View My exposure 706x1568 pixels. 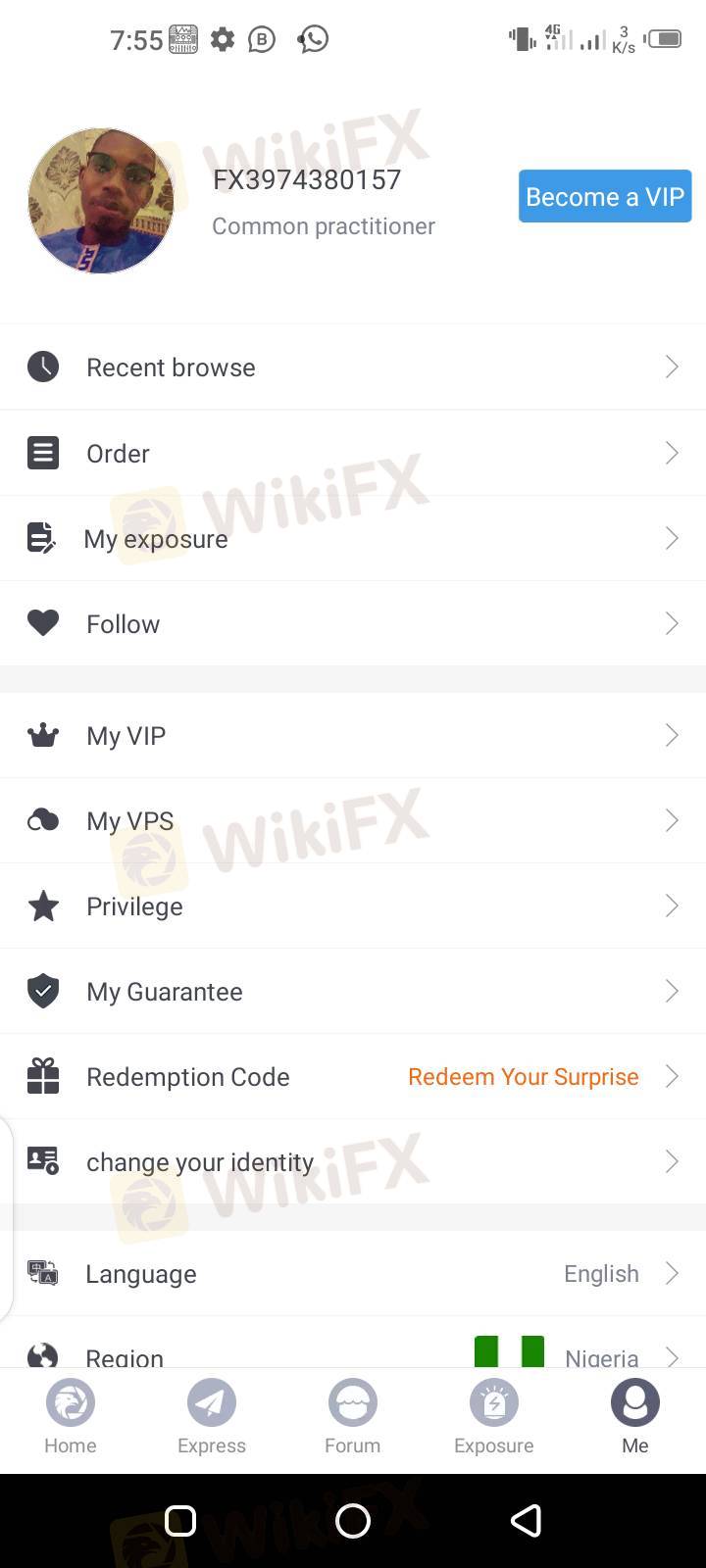pyautogui.click(x=353, y=538)
